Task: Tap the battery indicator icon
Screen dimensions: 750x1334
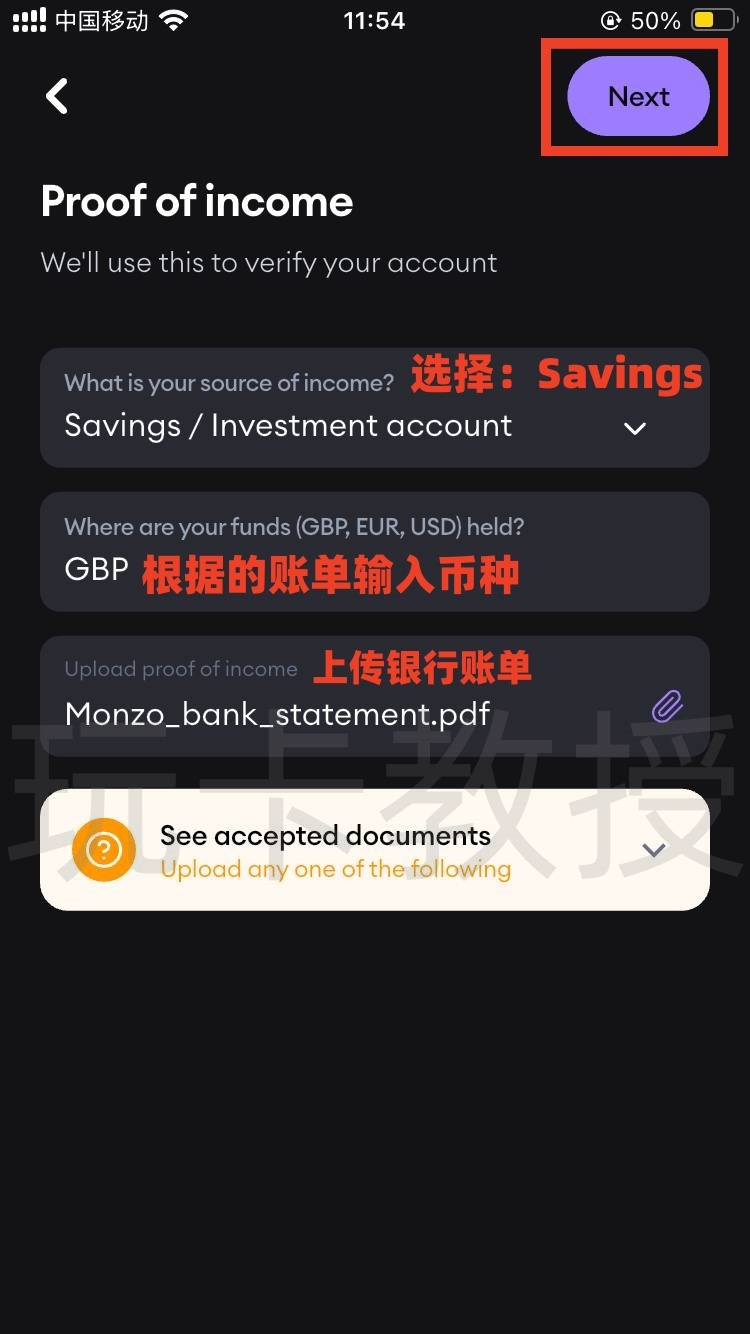Action: (712, 18)
